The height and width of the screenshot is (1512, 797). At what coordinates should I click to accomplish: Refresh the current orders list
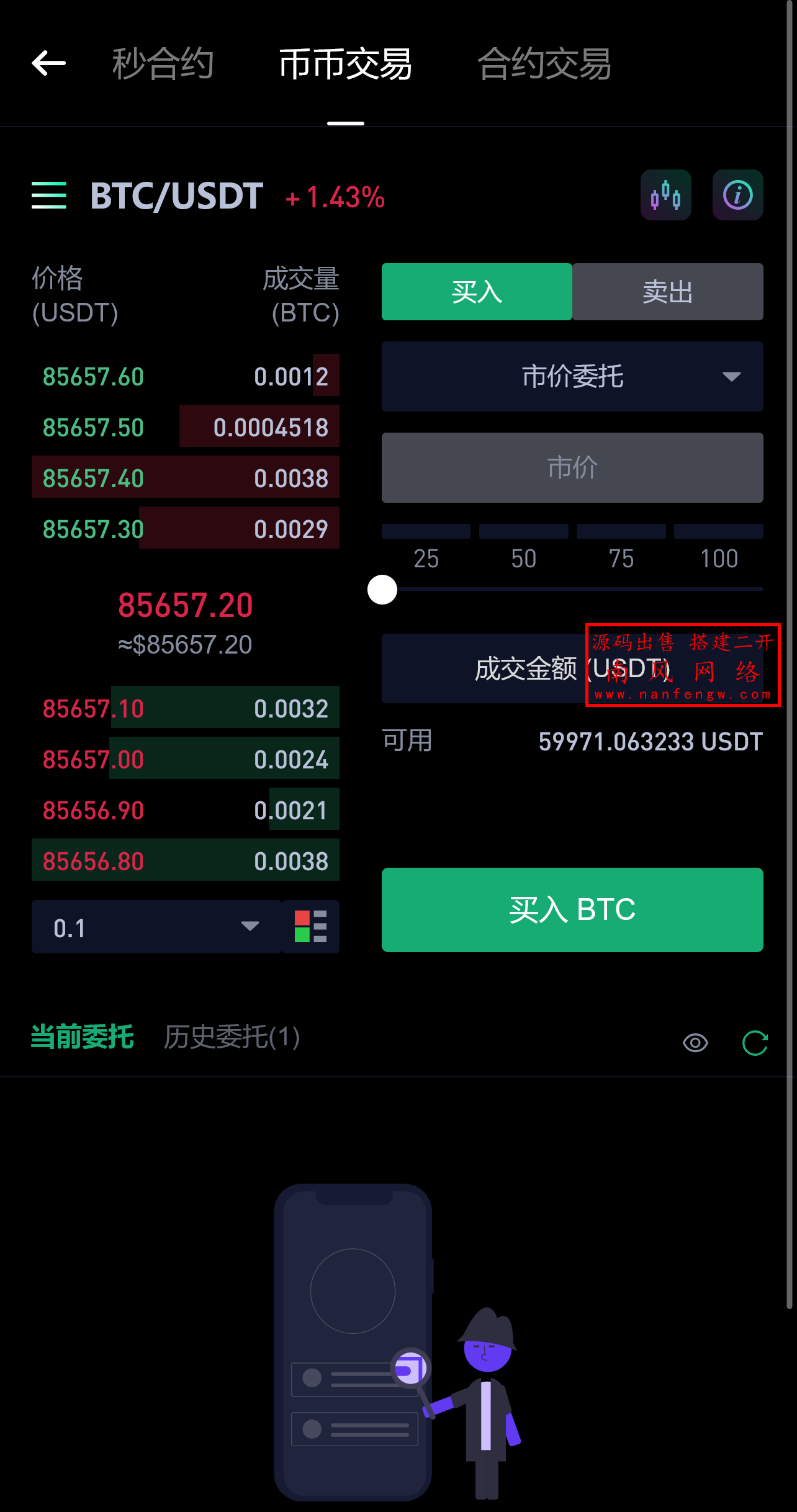click(755, 1042)
